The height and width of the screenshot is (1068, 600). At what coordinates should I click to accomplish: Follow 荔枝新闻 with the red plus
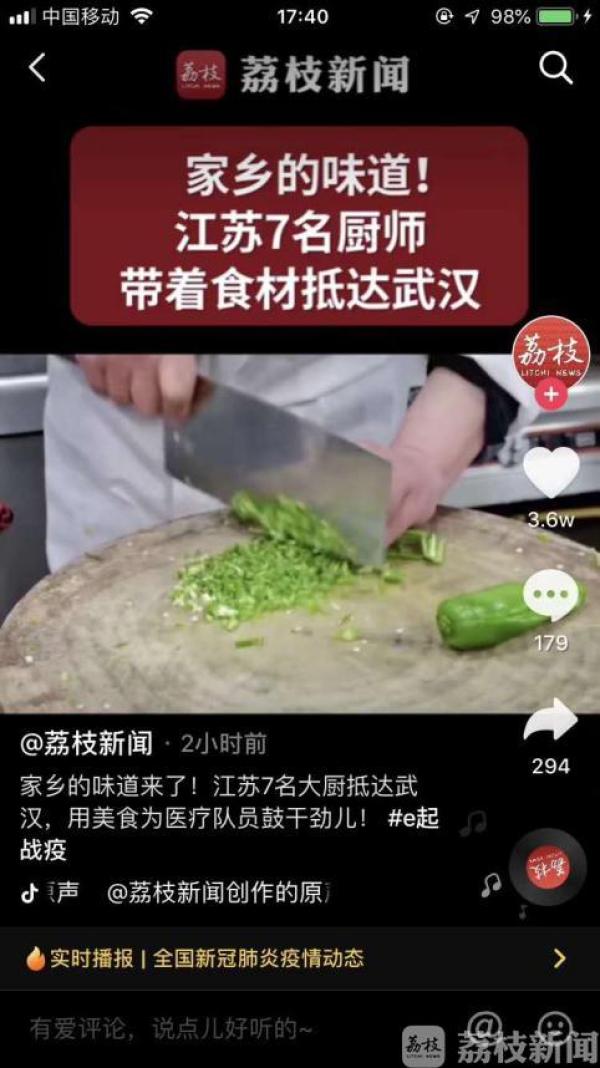coord(551,394)
